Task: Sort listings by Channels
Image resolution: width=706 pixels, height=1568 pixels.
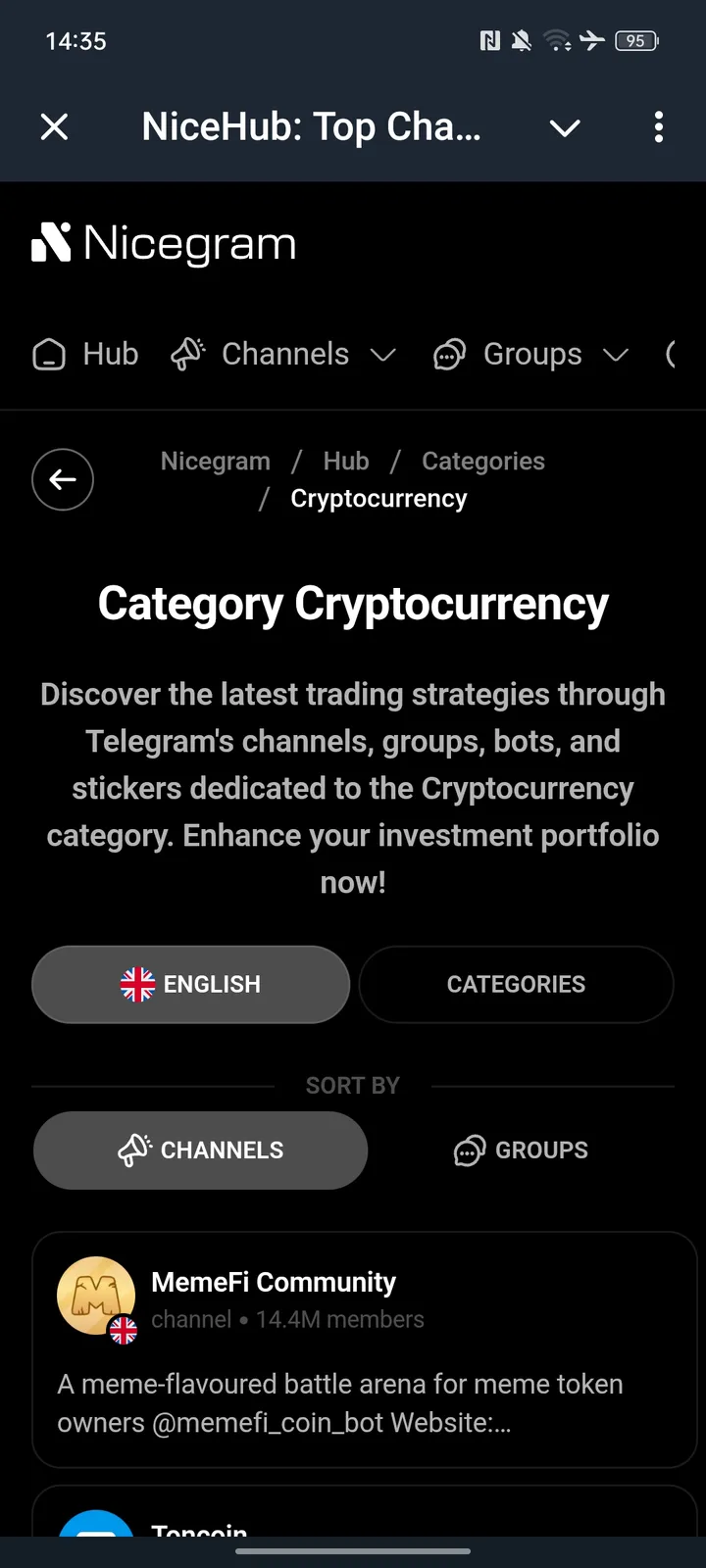Action: pyautogui.click(x=201, y=1150)
